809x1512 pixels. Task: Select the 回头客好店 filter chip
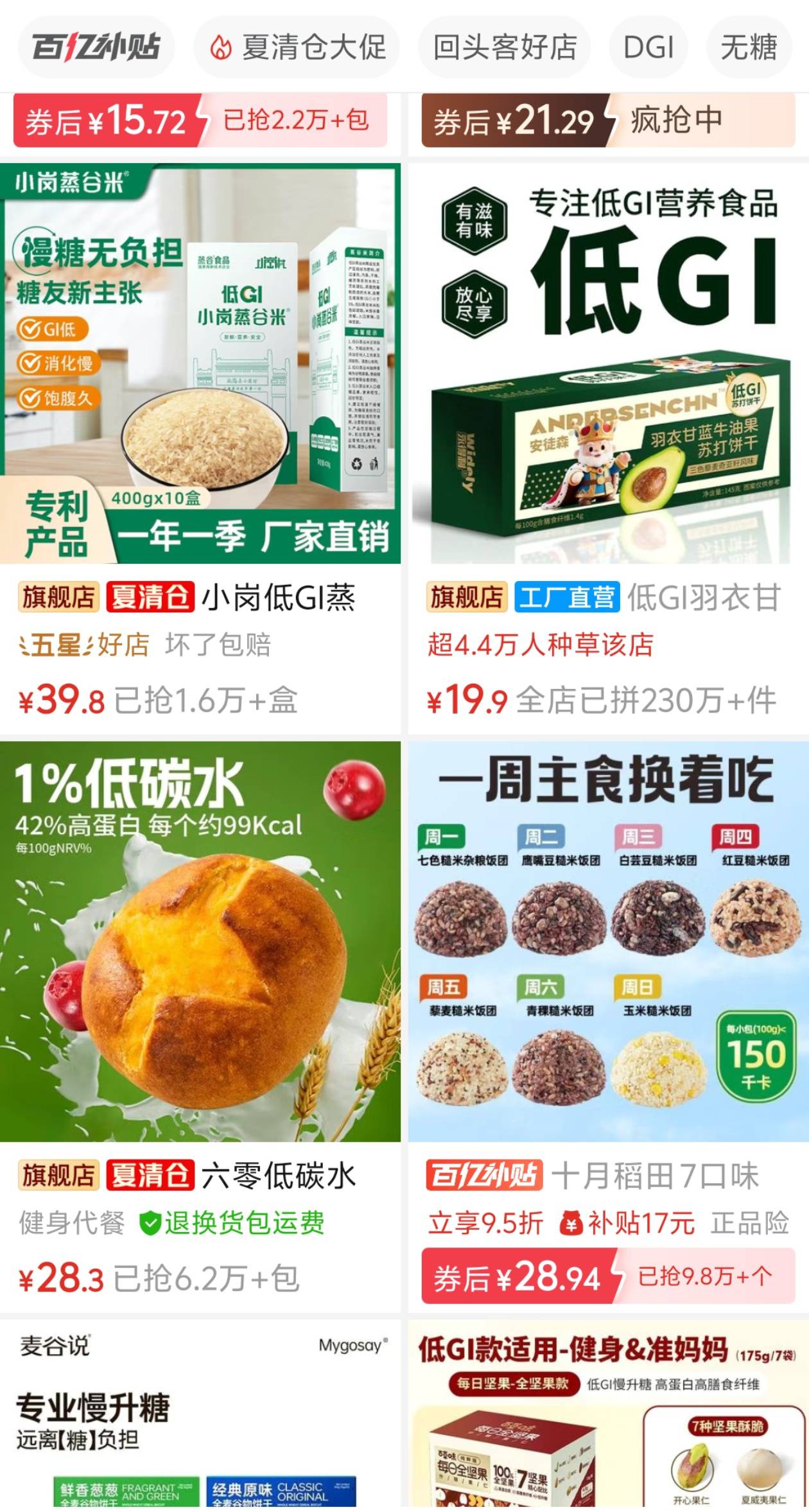click(x=505, y=48)
